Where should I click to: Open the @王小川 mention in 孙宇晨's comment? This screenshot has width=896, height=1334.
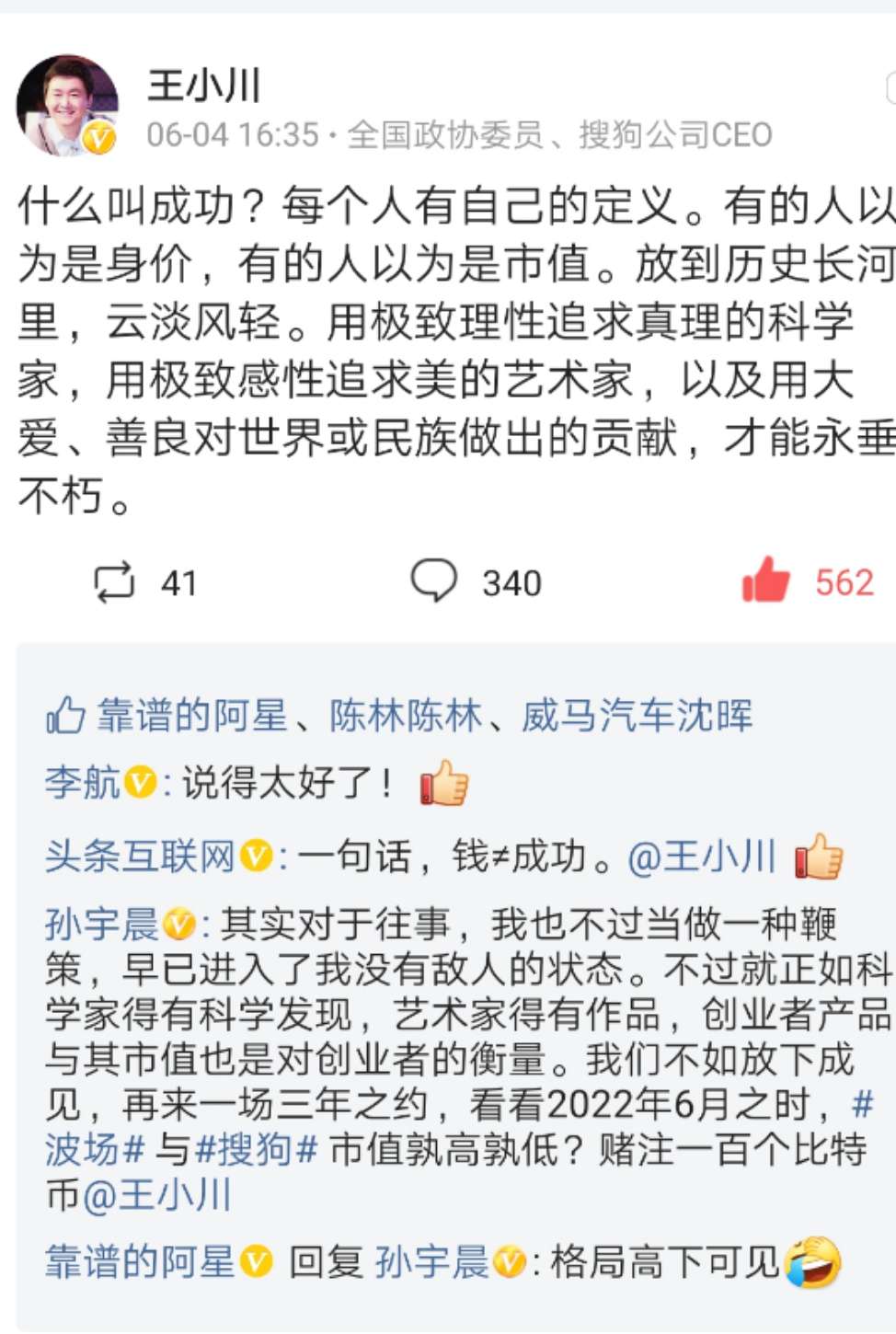(156, 1194)
